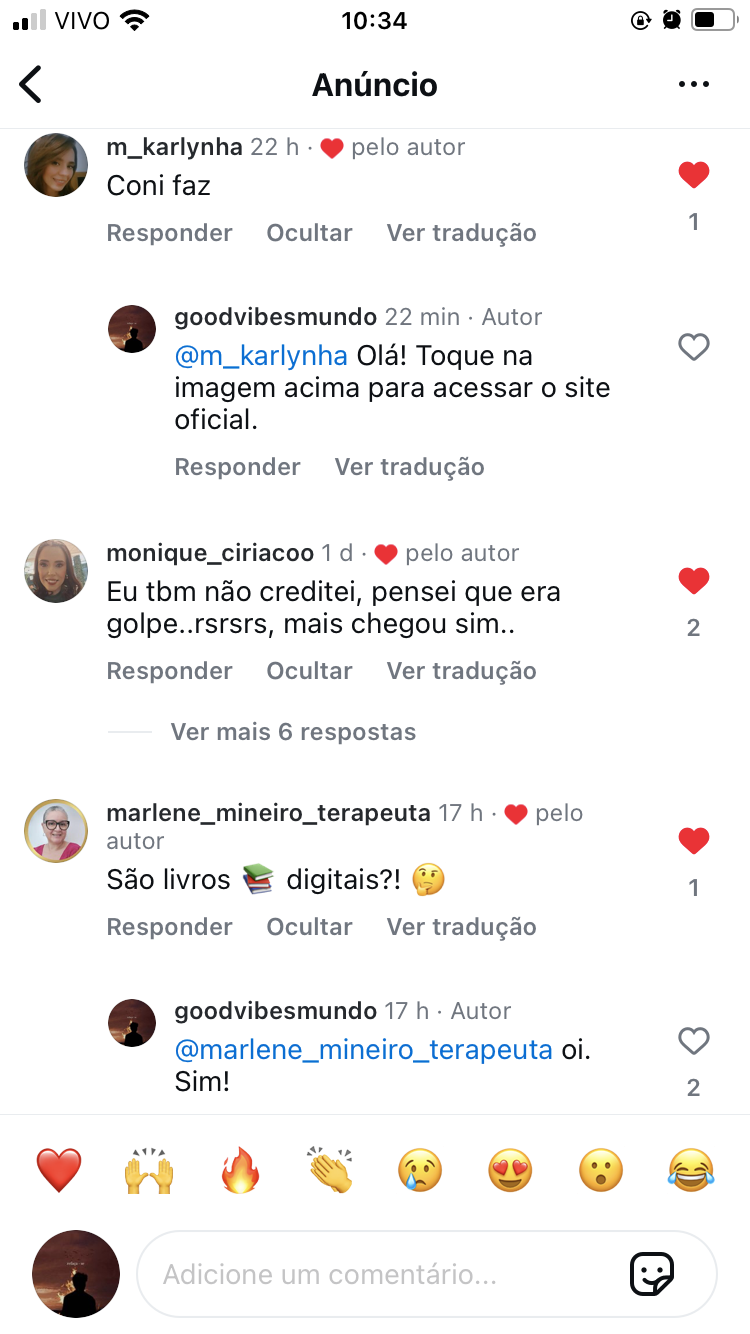Unlike monique_ciriacoo's comment heart

click(x=693, y=581)
